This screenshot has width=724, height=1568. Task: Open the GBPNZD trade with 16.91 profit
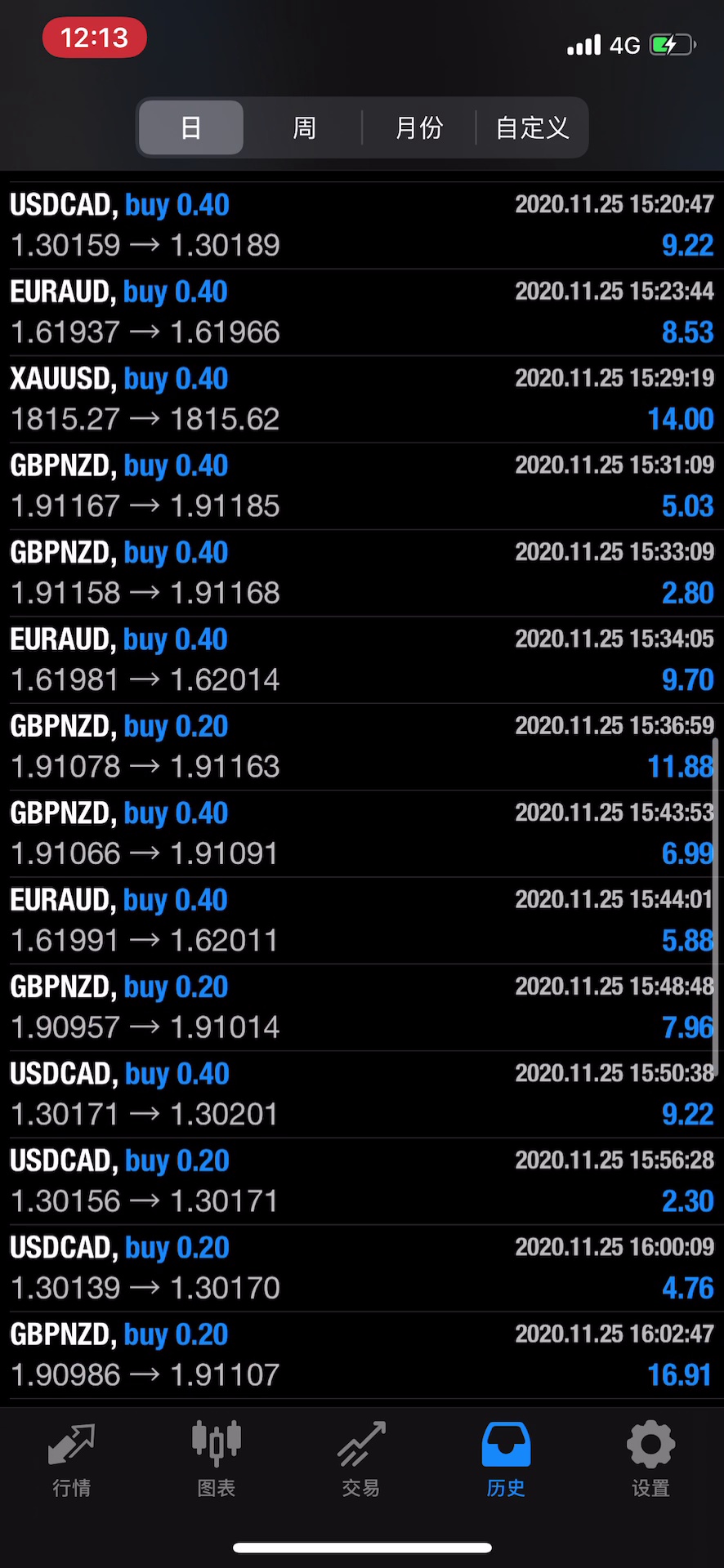pos(361,1355)
